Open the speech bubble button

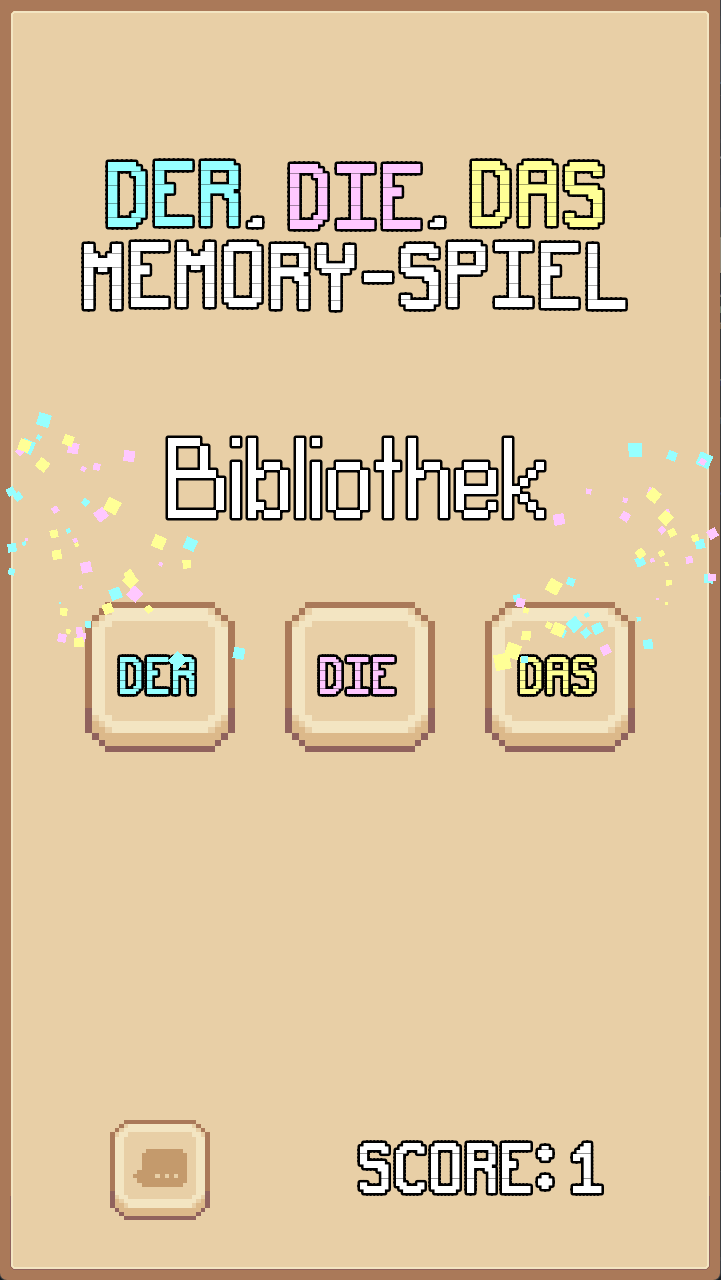tap(160, 1168)
